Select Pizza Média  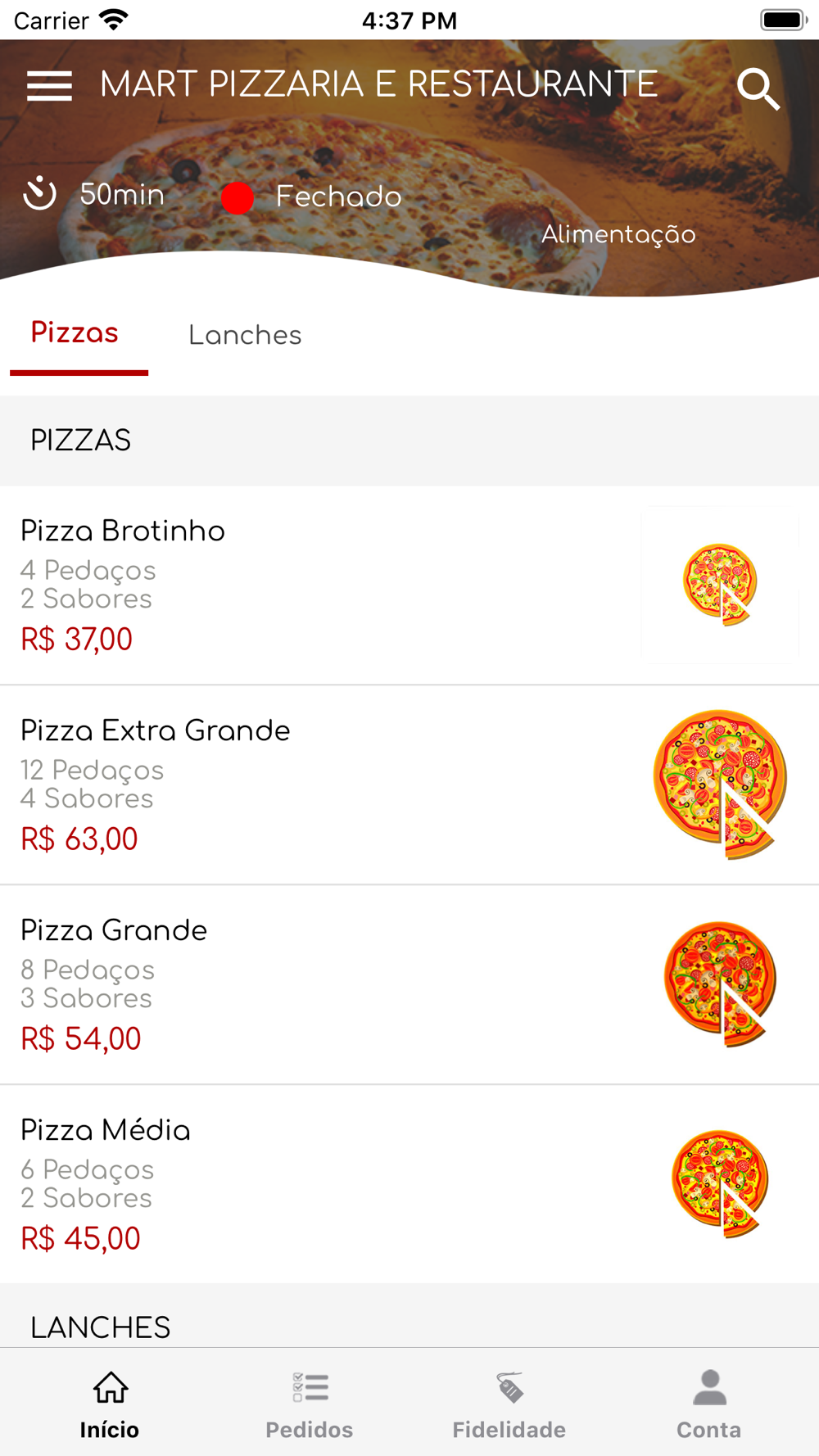tap(409, 1184)
